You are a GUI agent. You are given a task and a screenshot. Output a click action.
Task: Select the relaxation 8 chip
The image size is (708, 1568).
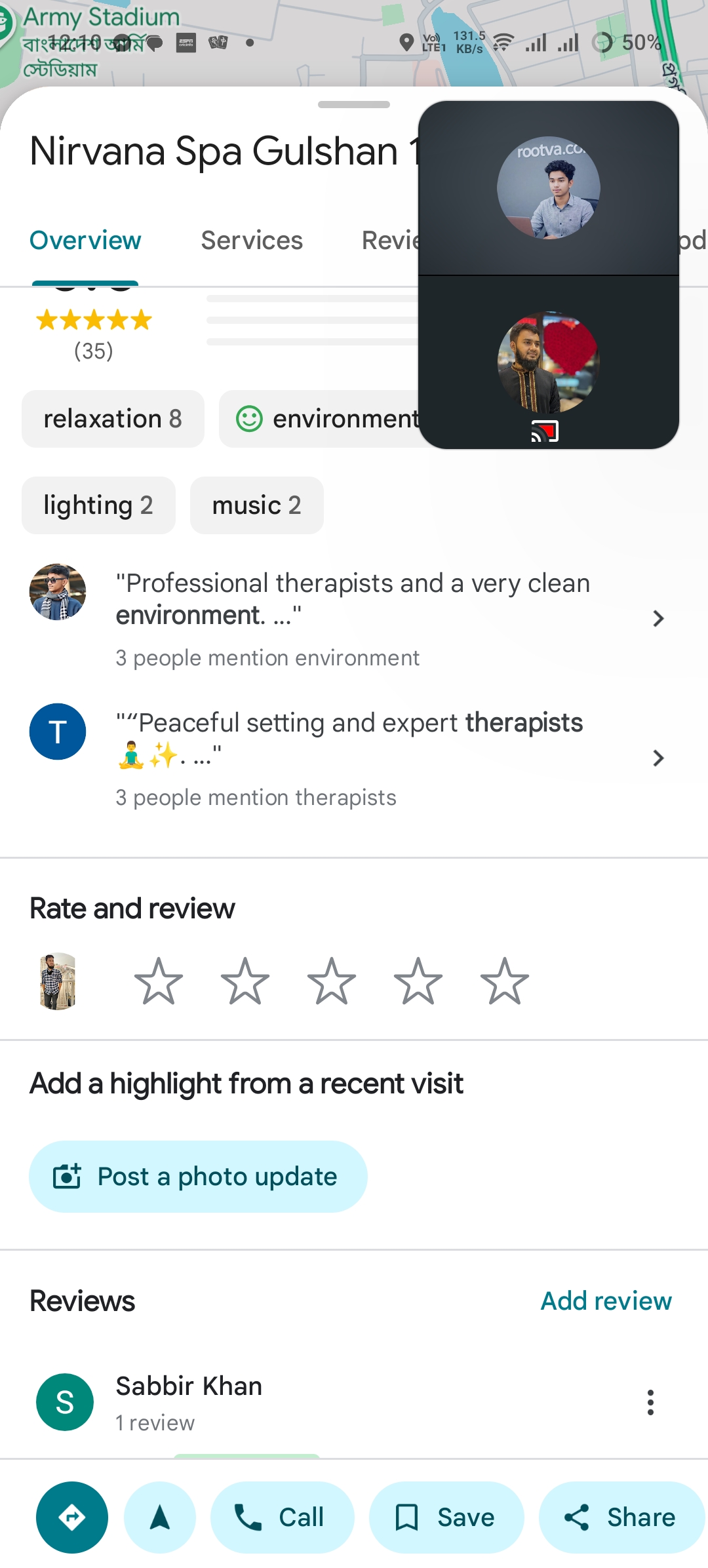[113, 419]
